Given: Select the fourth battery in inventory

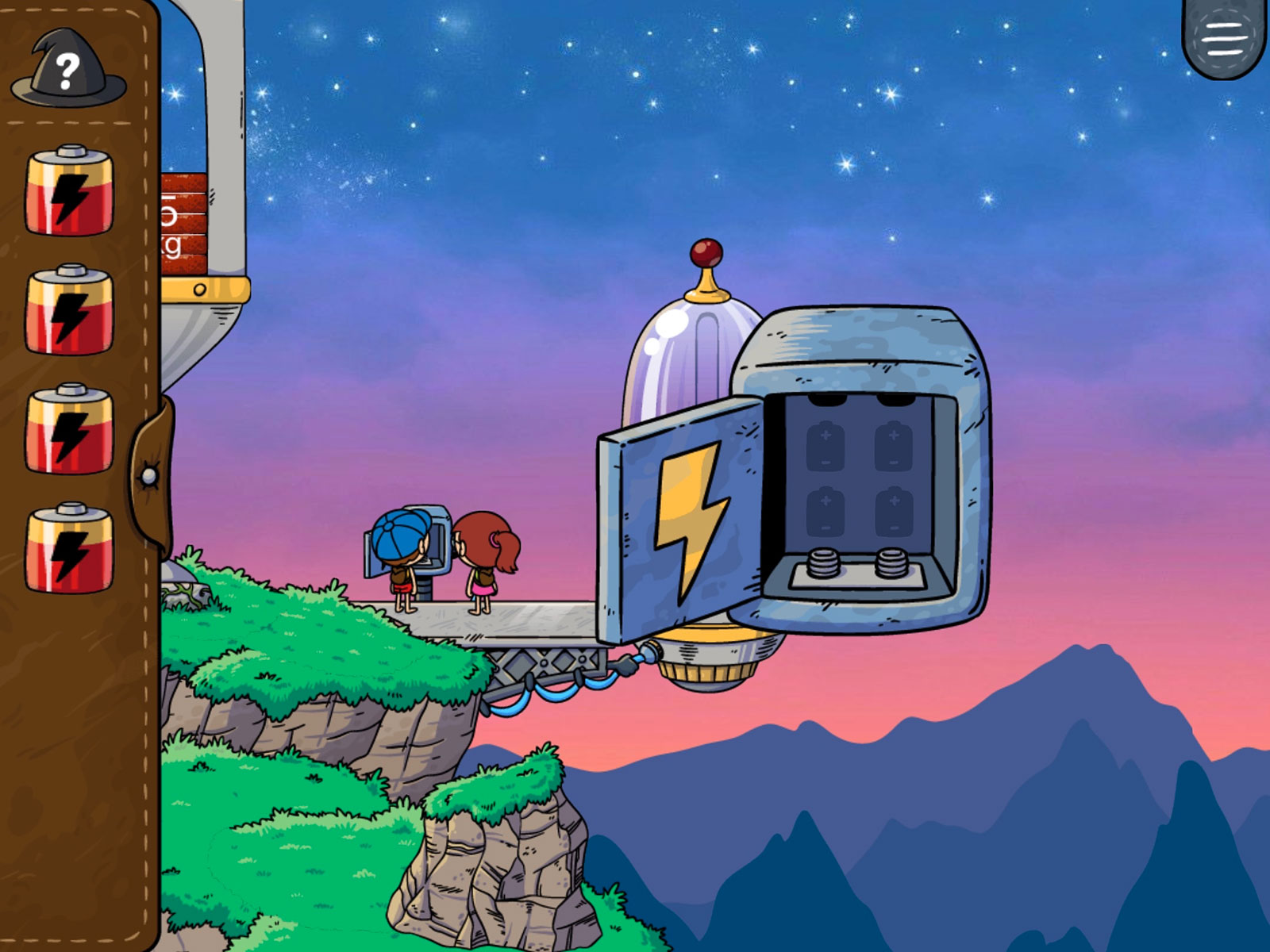Looking at the screenshot, I should (70, 548).
